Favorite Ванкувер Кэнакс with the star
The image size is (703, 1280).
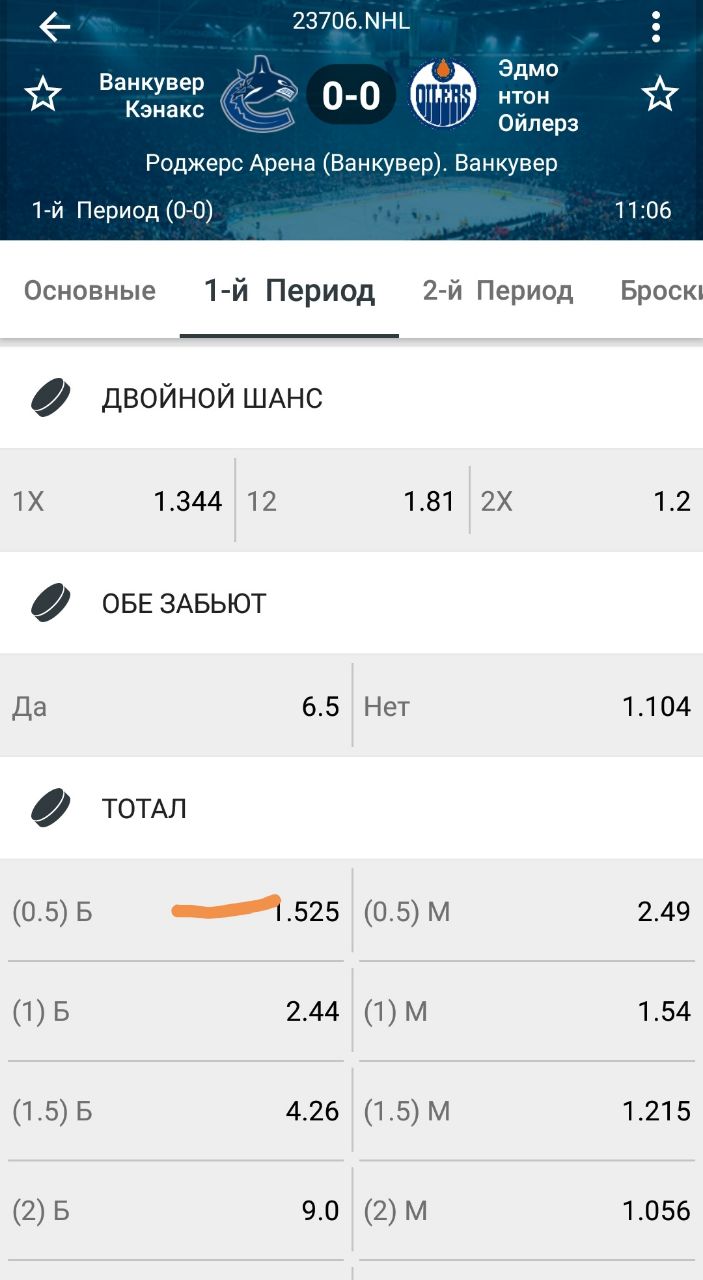(43, 96)
